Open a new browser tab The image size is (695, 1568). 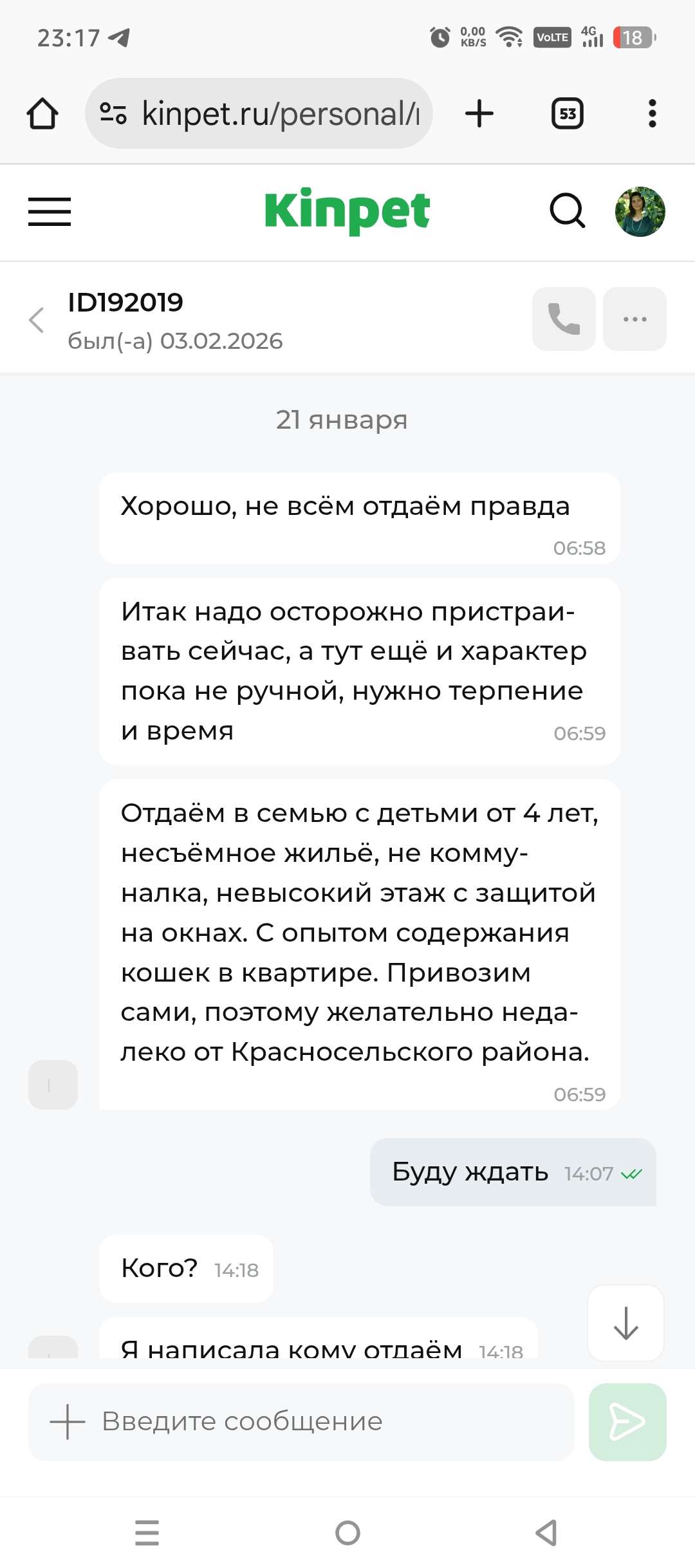(479, 114)
